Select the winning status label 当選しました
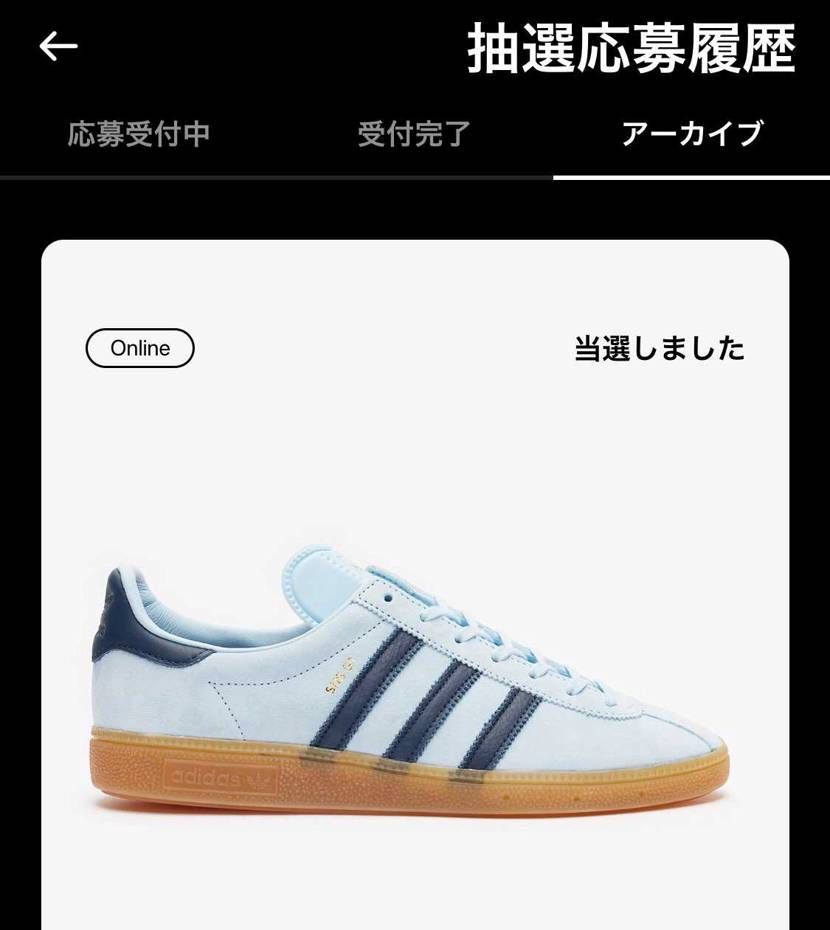This screenshot has height=930, width=830. click(660, 350)
